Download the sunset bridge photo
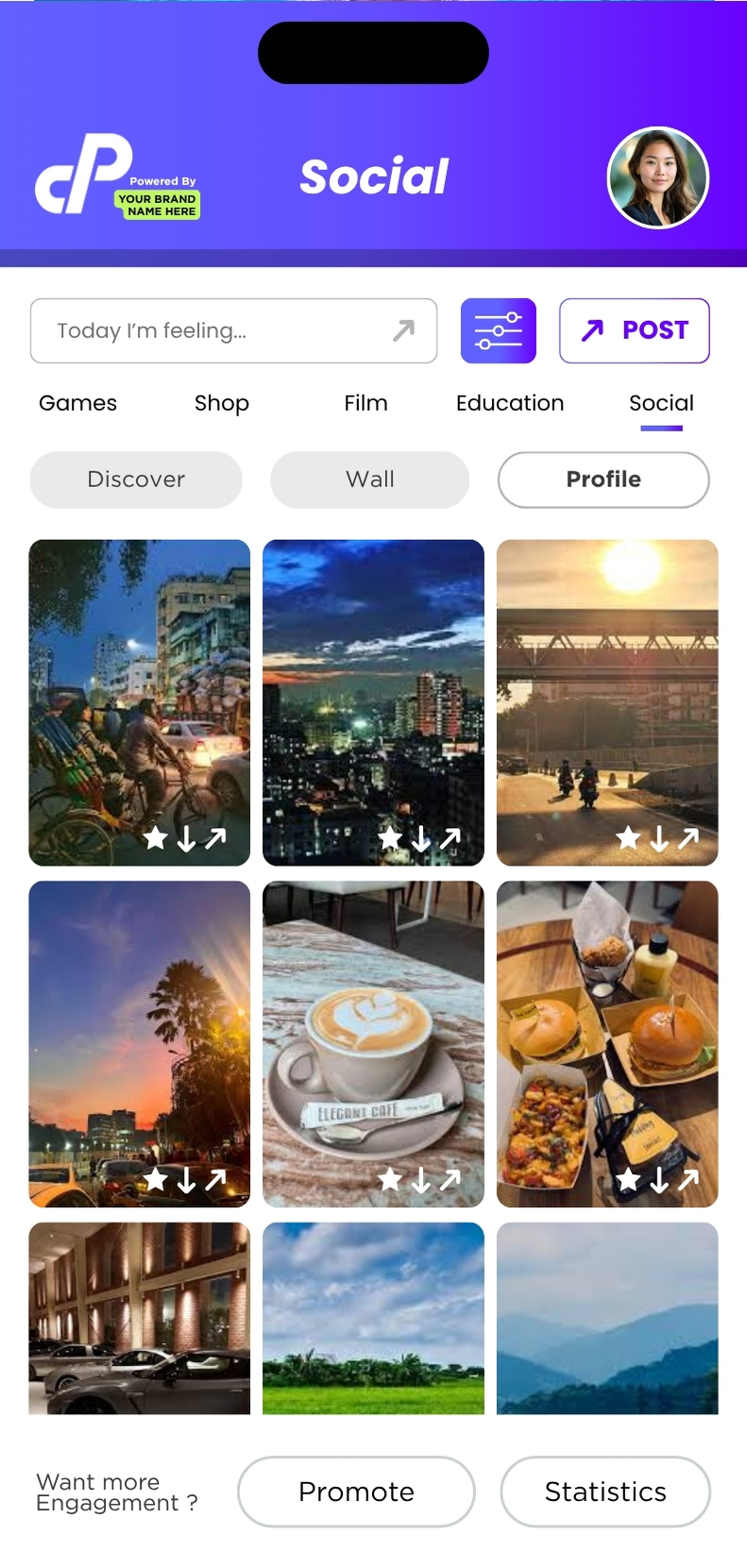 tap(659, 837)
